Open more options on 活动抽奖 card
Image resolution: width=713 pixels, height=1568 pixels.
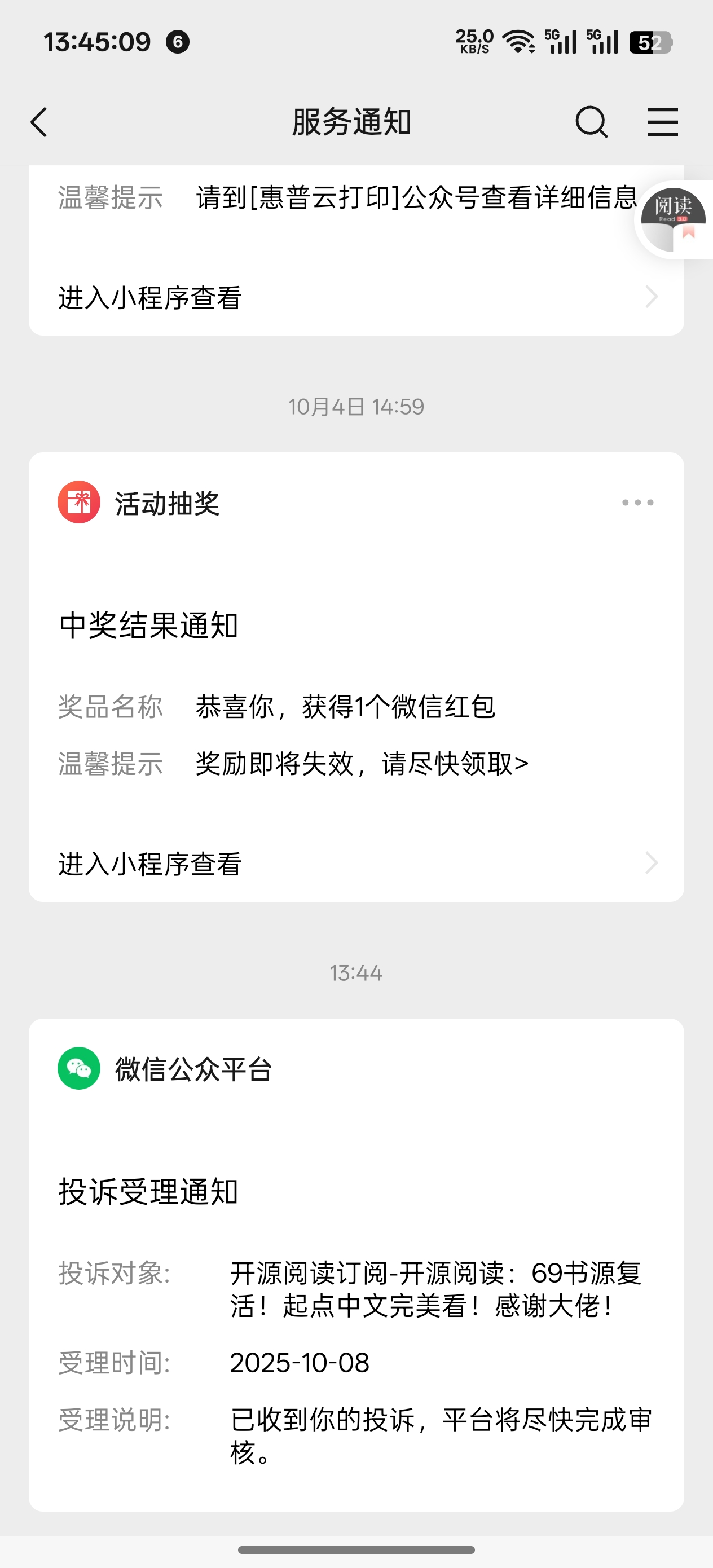[637, 503]
